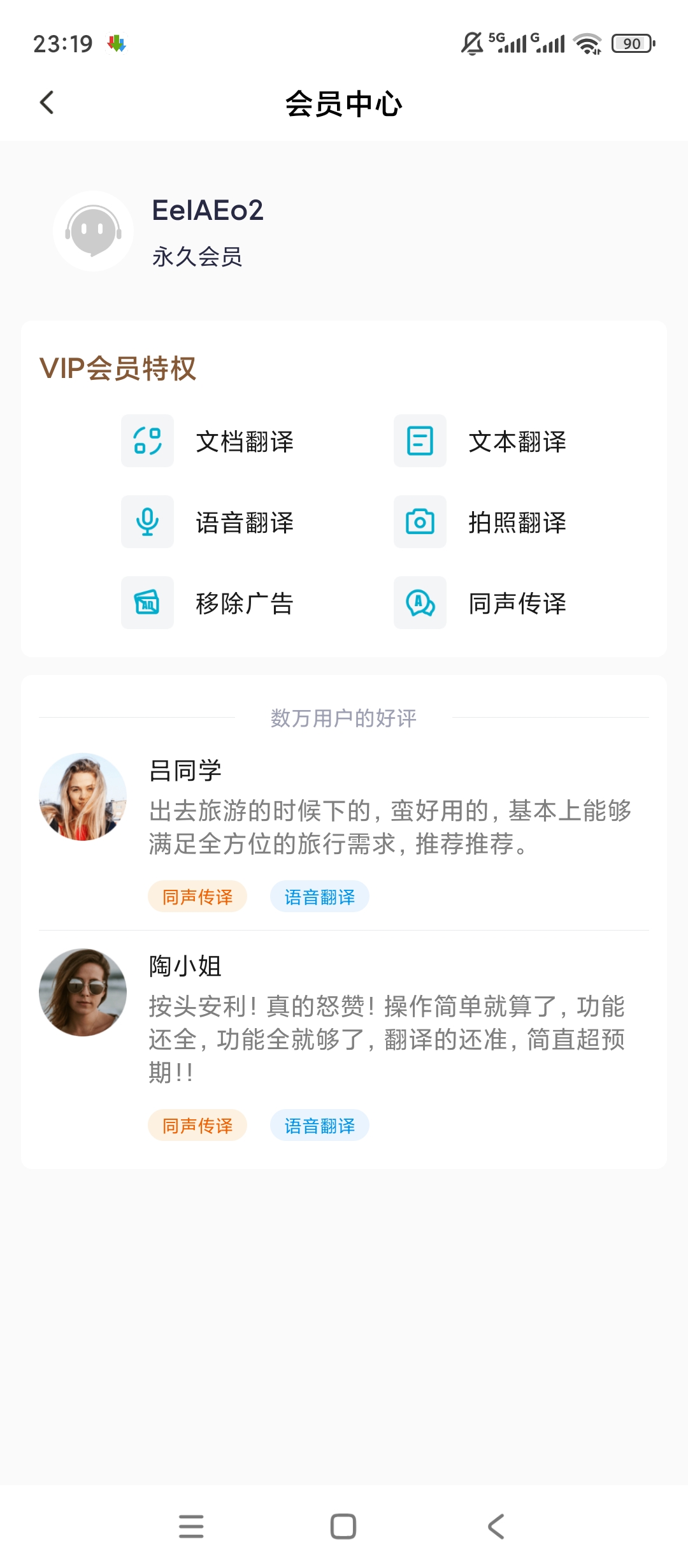The width and height of the screenshot is (688, 1568).
Task: Go back from the 会员中心 page
Action: [x=47, y=102]
